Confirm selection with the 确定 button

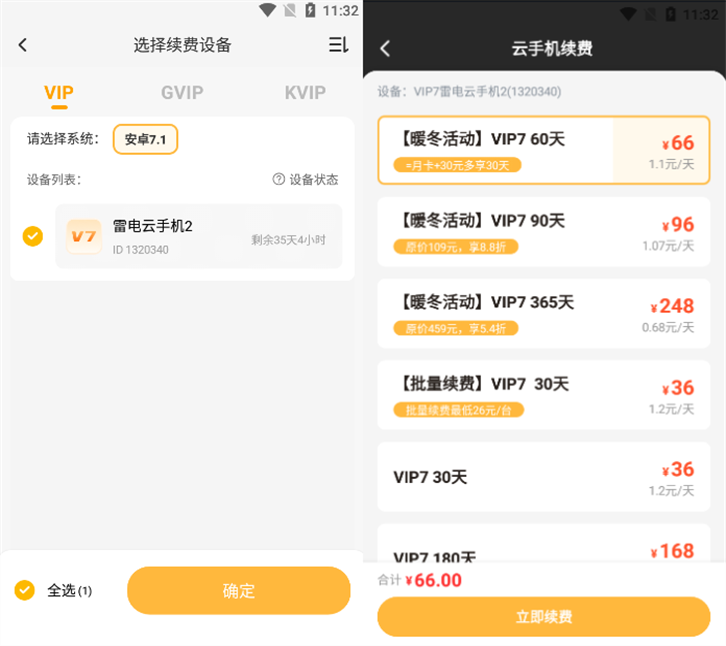pos(238,590)
